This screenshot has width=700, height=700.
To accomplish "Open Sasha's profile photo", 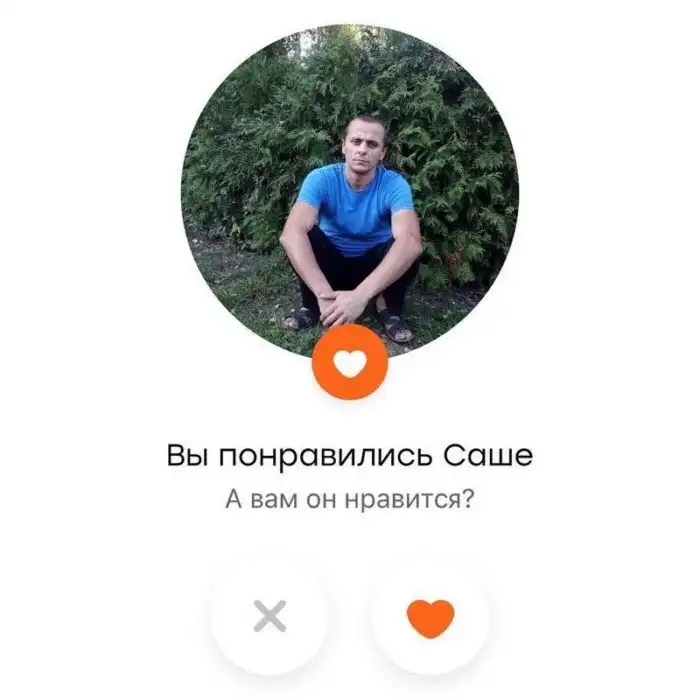I will pyautogui.click(x=350, y=190).
